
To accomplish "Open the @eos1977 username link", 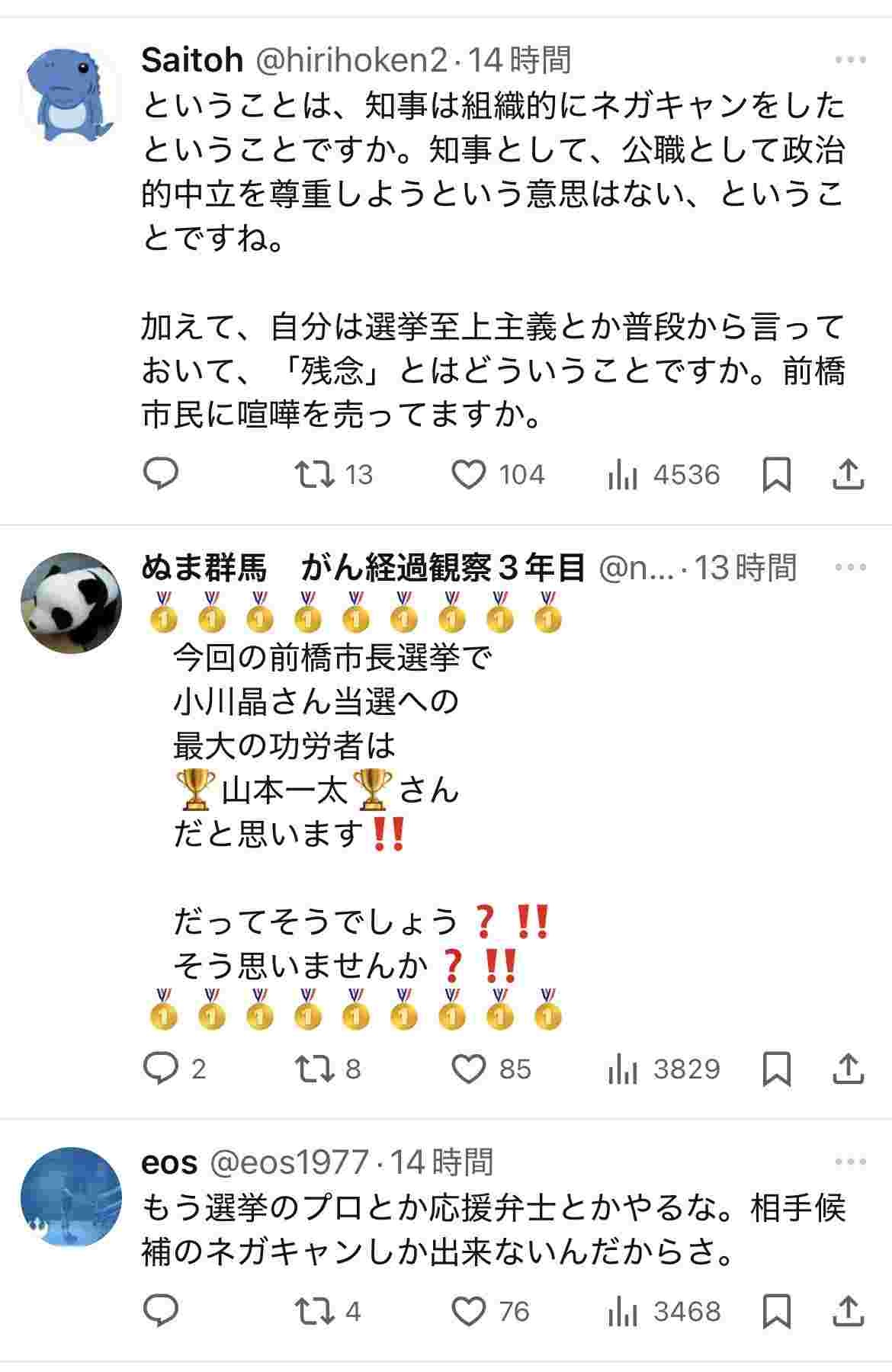I will pyautogui.click(x=289, y=1163).
